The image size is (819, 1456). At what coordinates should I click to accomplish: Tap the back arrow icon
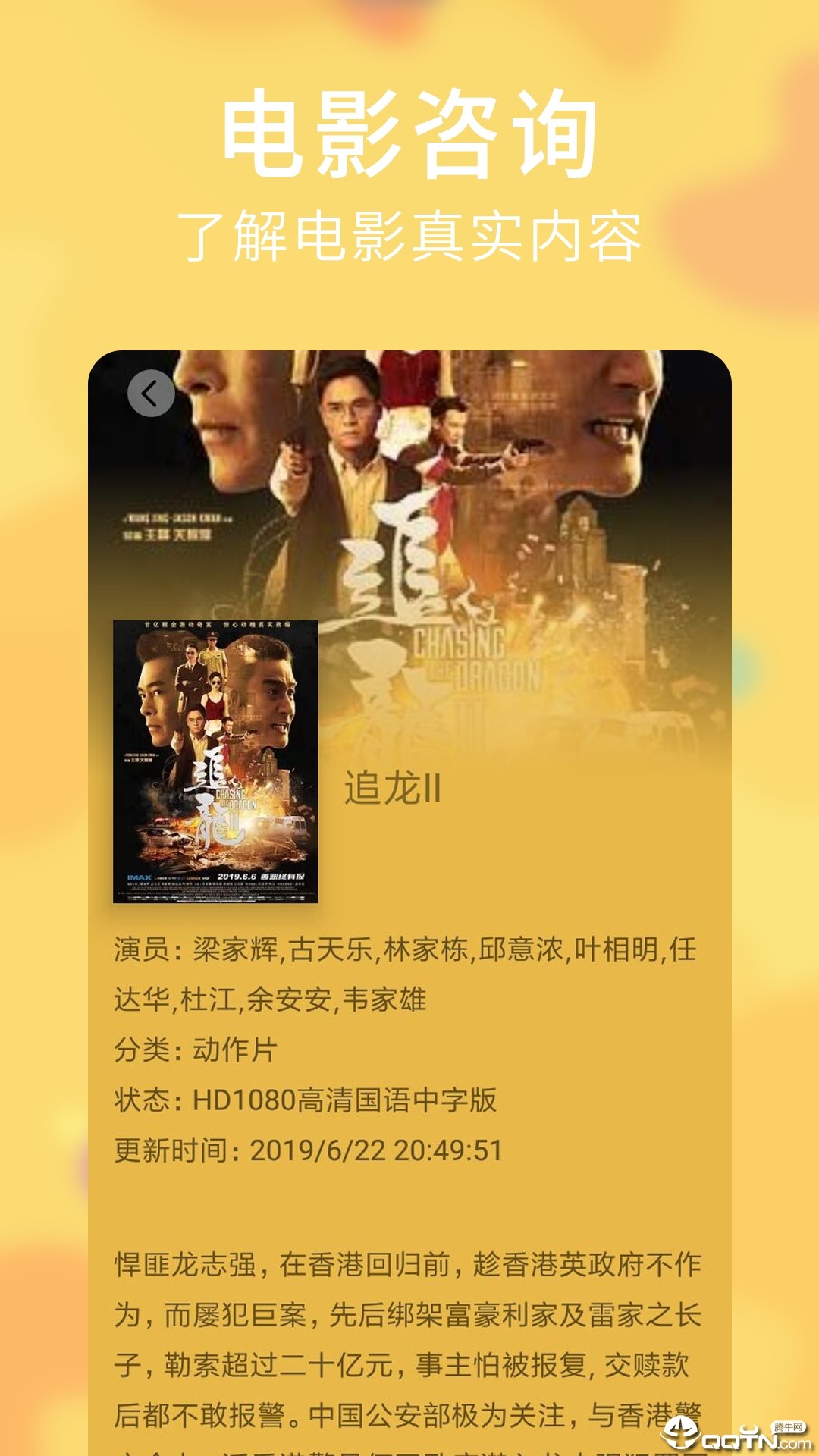coord(151,393)
